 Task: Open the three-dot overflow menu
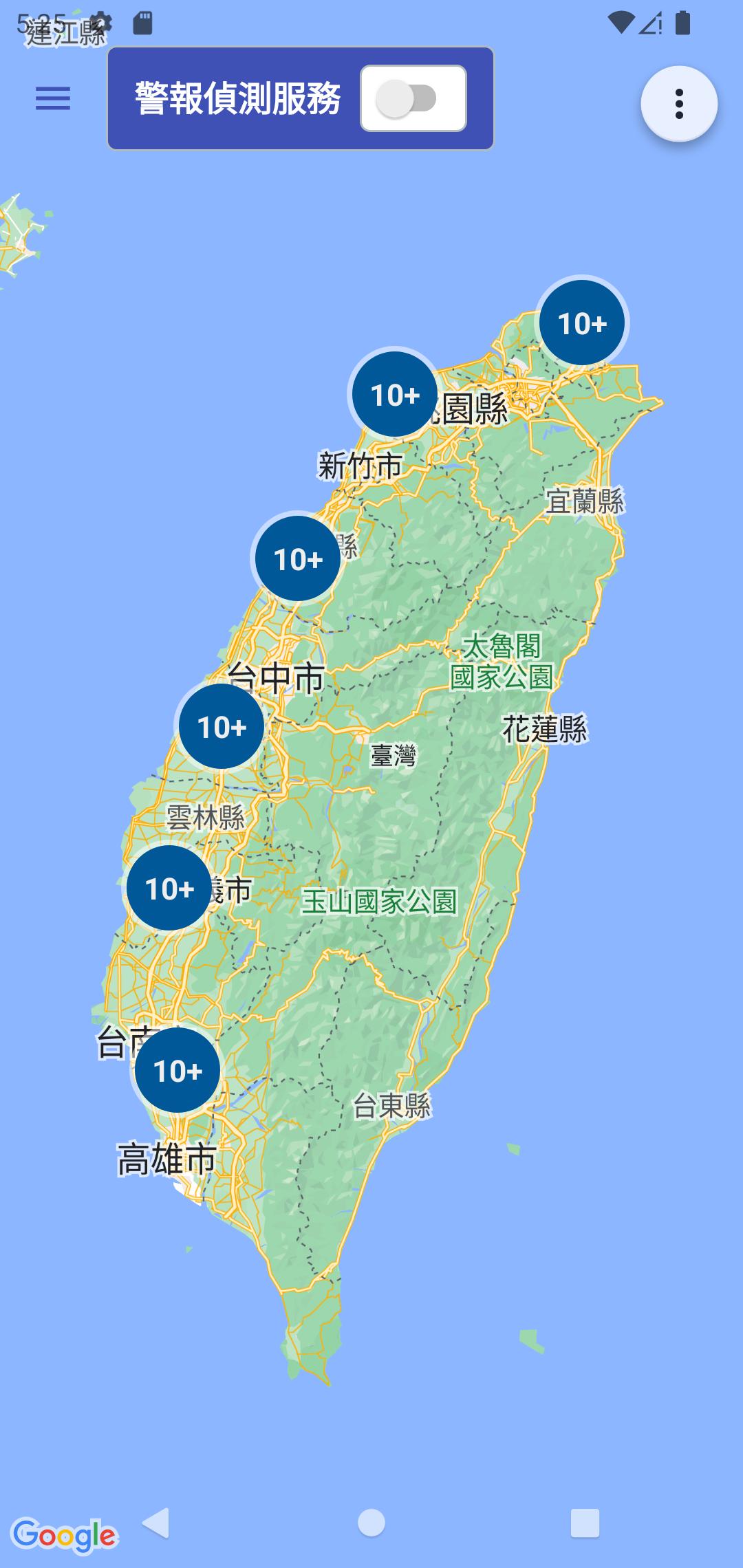(x=679, y=104)
